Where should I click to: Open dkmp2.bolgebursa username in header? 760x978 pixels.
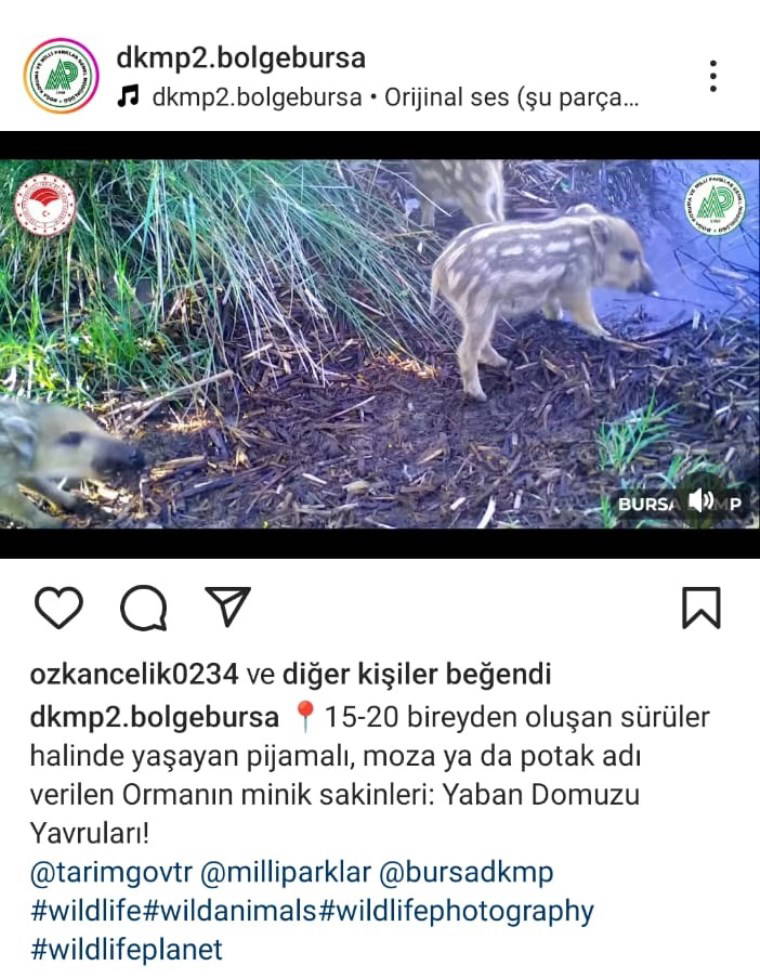click(241, 58)
